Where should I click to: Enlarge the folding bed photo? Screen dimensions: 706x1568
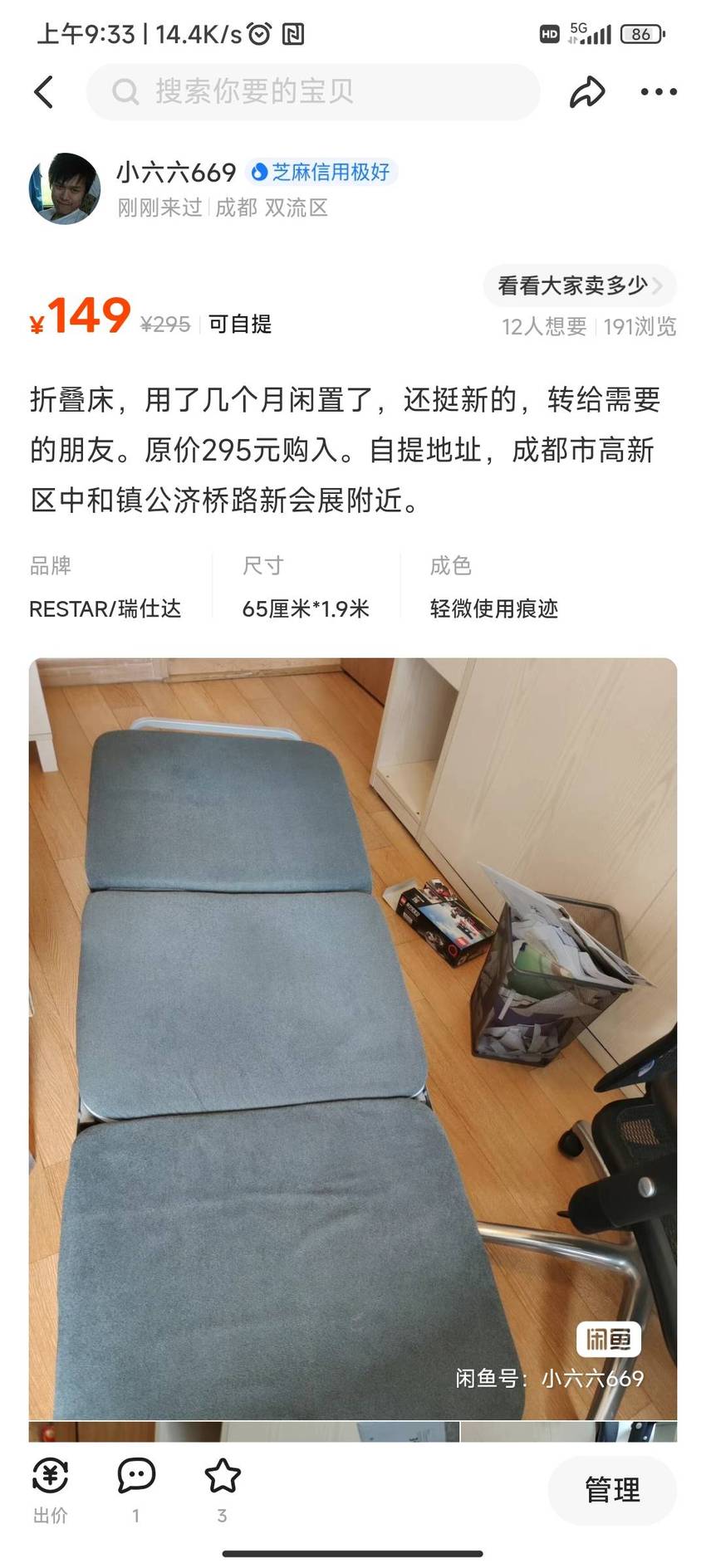coord(353,1038)
